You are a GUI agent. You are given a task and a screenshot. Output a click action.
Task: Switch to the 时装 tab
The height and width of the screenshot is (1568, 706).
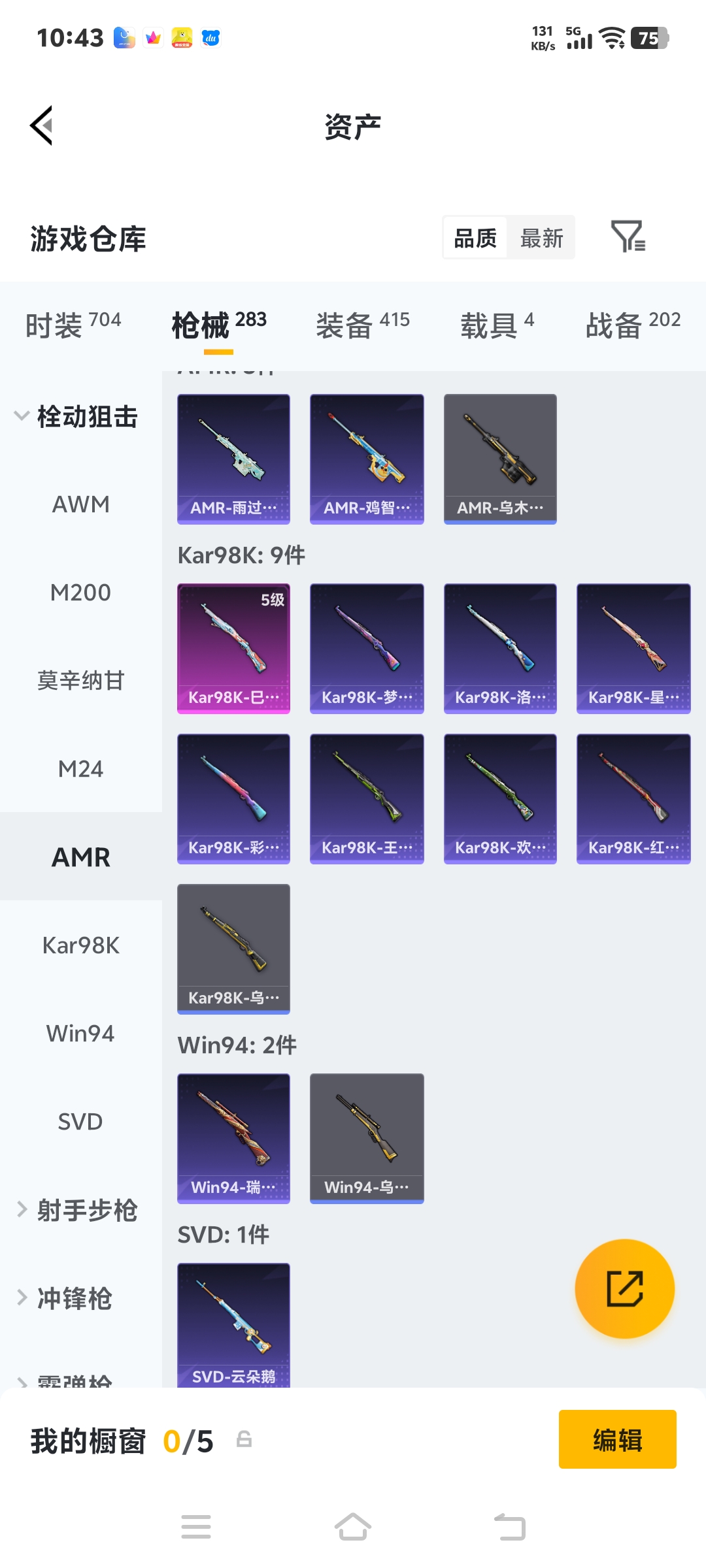tap(73, 324)
